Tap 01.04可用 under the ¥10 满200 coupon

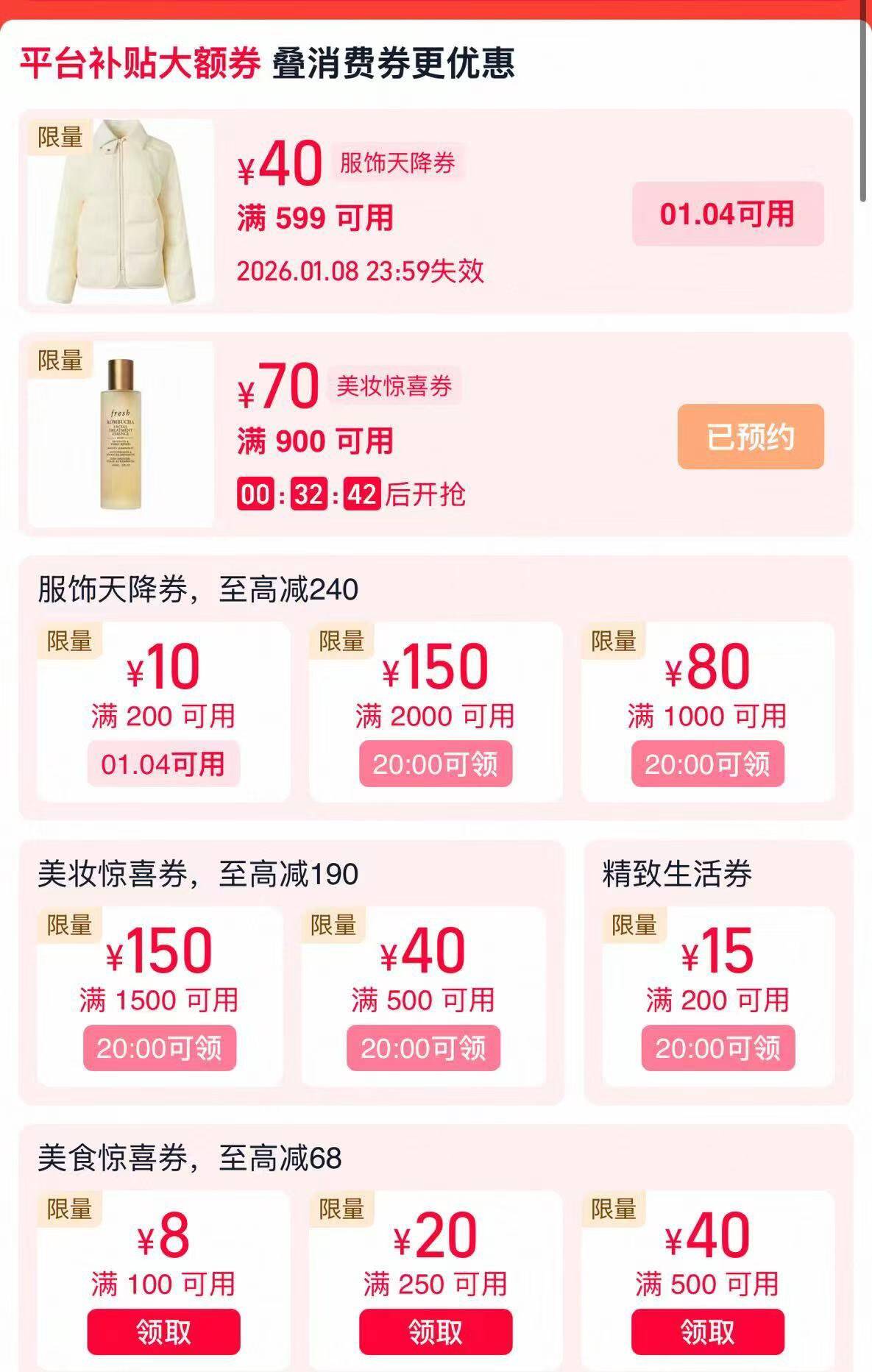tap(163, 764)
